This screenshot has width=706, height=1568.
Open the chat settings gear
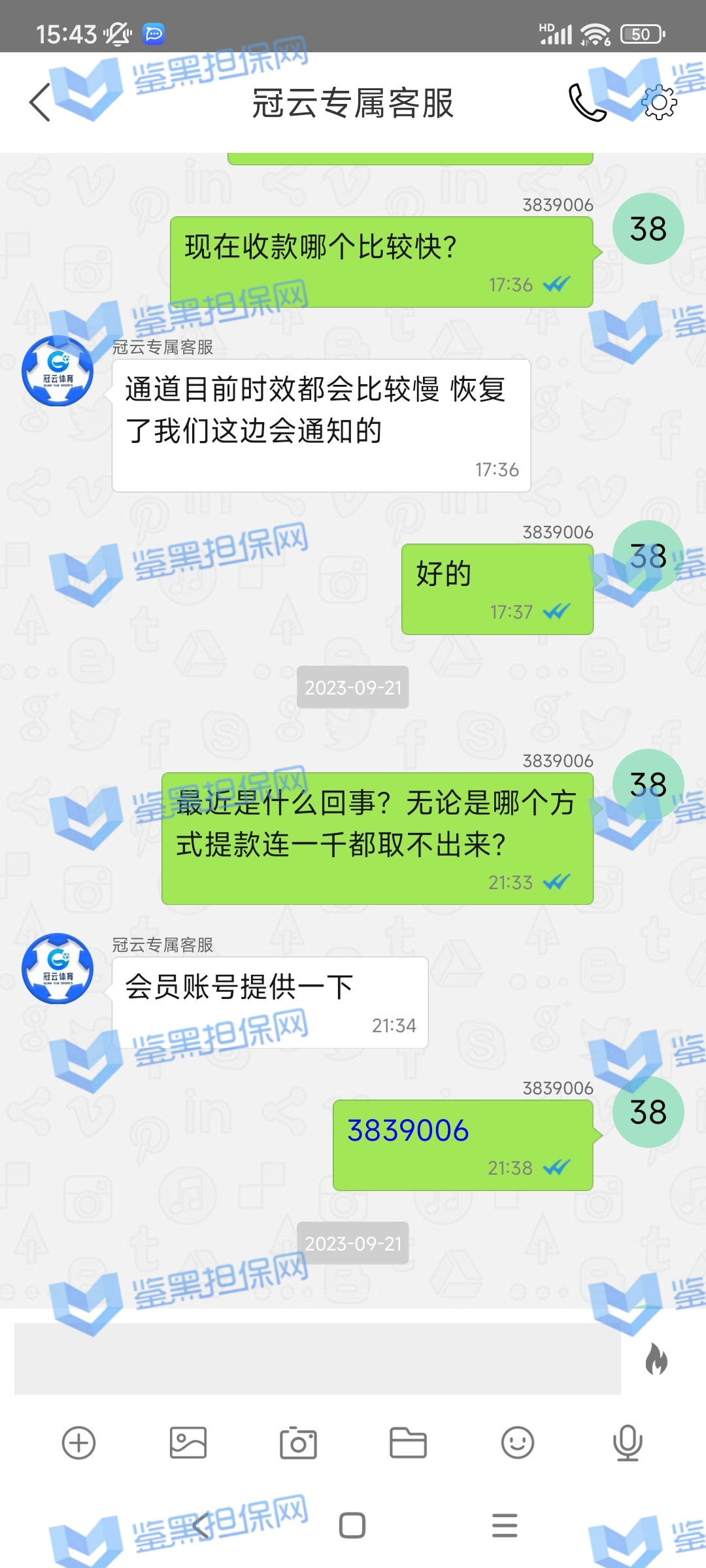659,103
